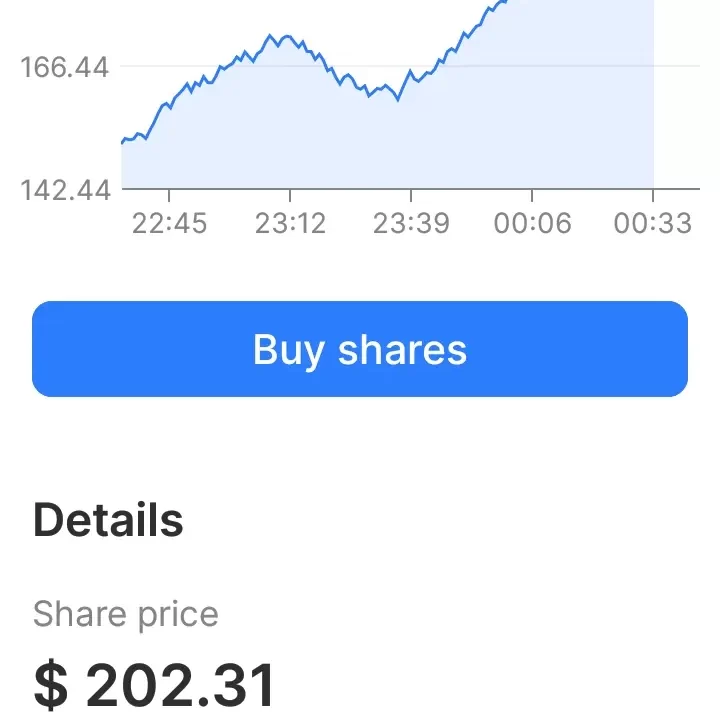
Task: Tap the Buy shares button
Action: coord(360,349)
